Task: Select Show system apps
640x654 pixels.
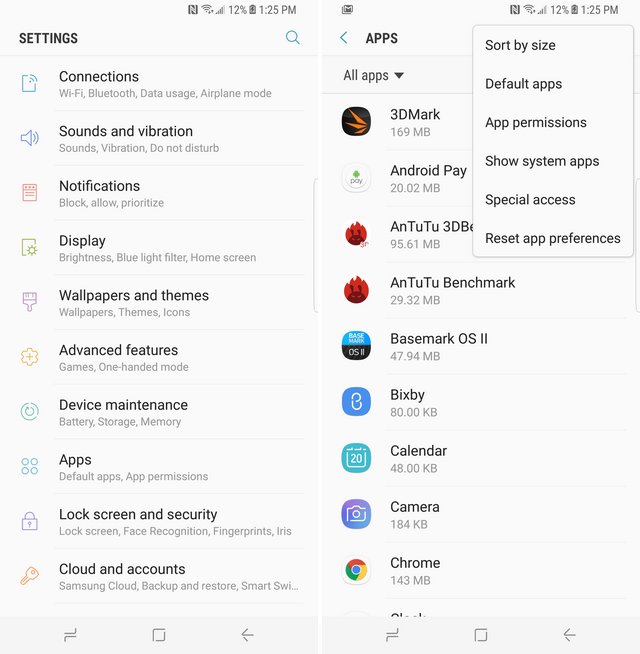Action: pos(542,161)
